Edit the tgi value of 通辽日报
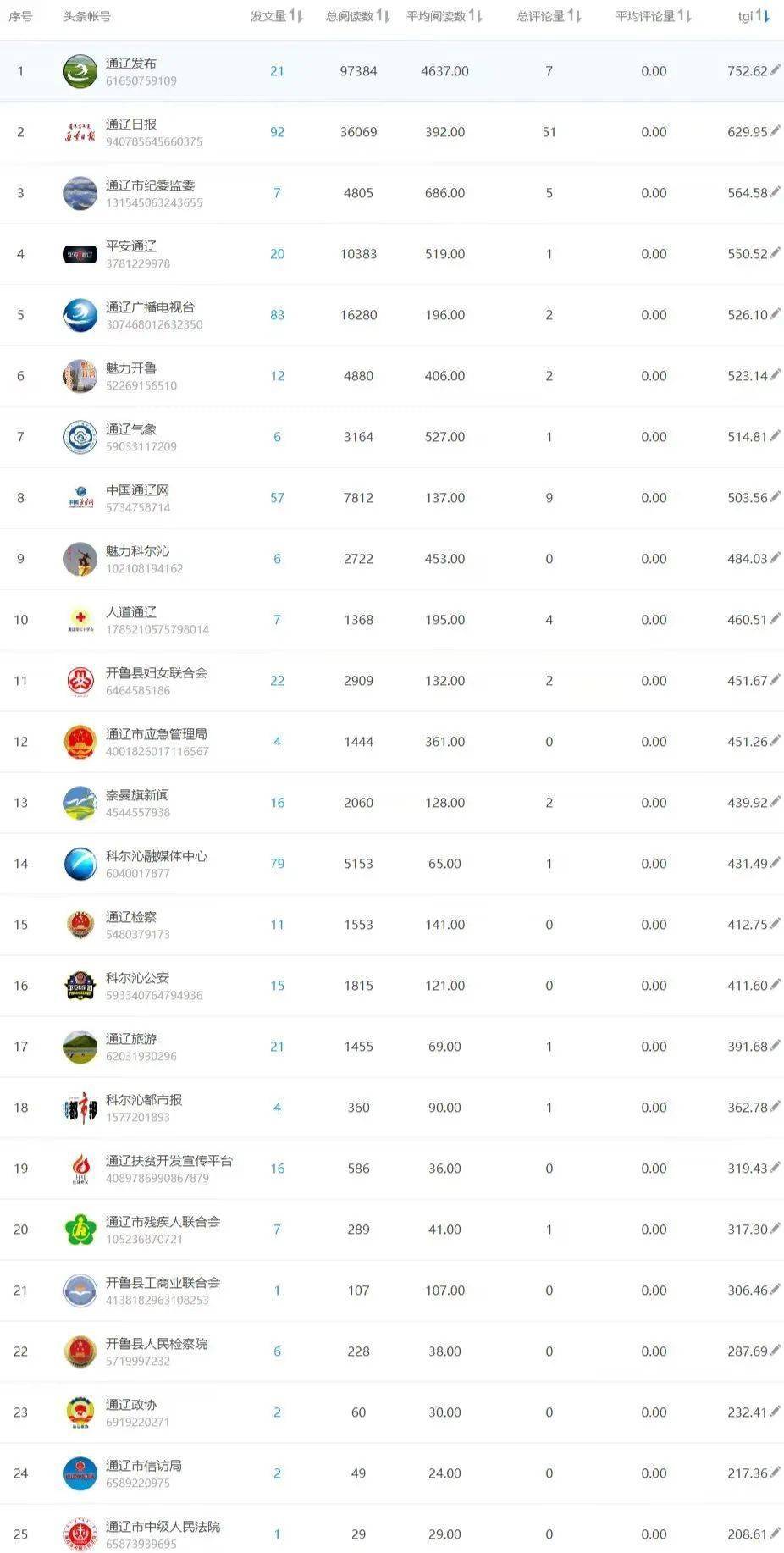 775,131
